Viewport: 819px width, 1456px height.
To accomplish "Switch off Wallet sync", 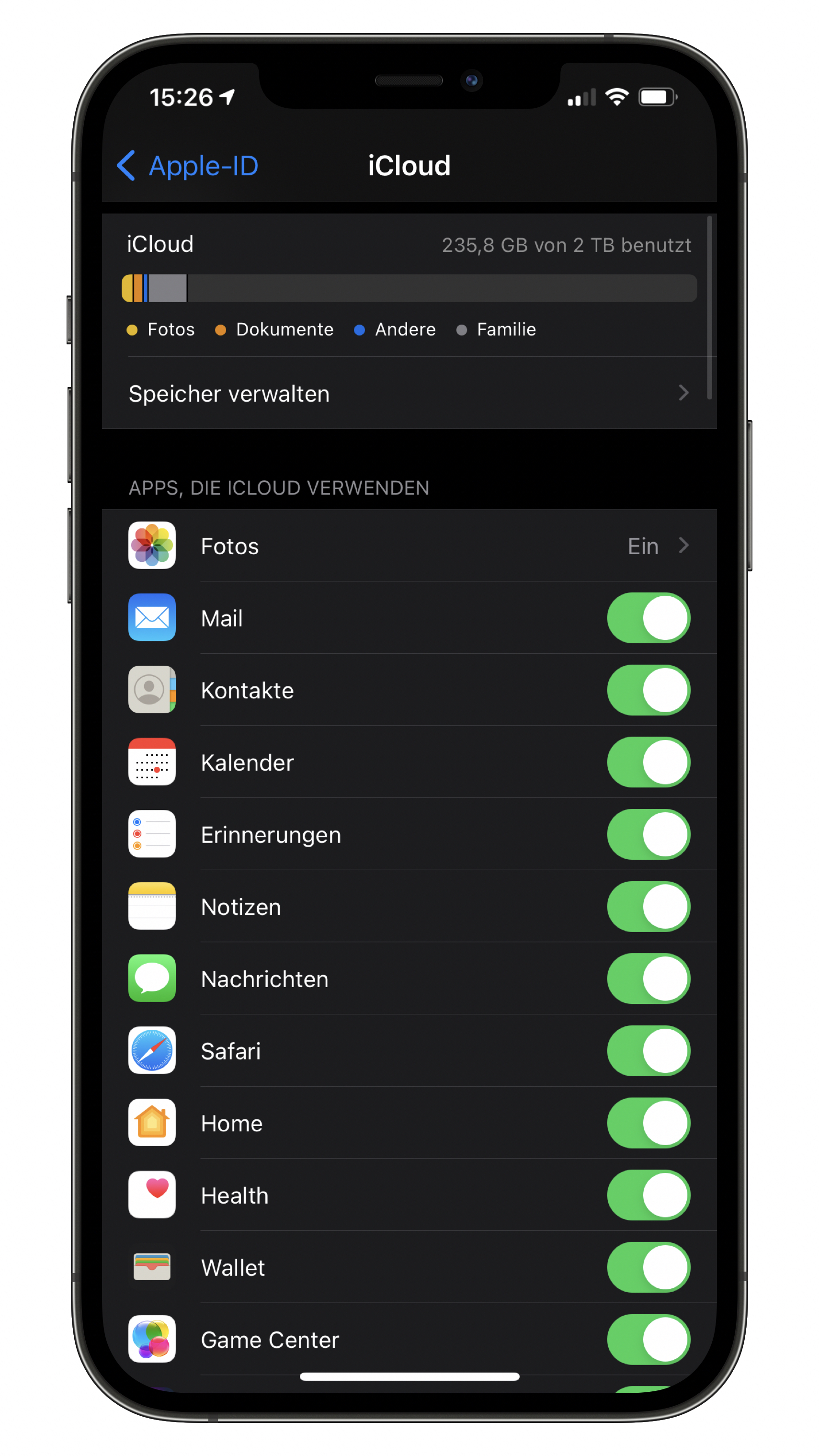I will click(648, 1267).
